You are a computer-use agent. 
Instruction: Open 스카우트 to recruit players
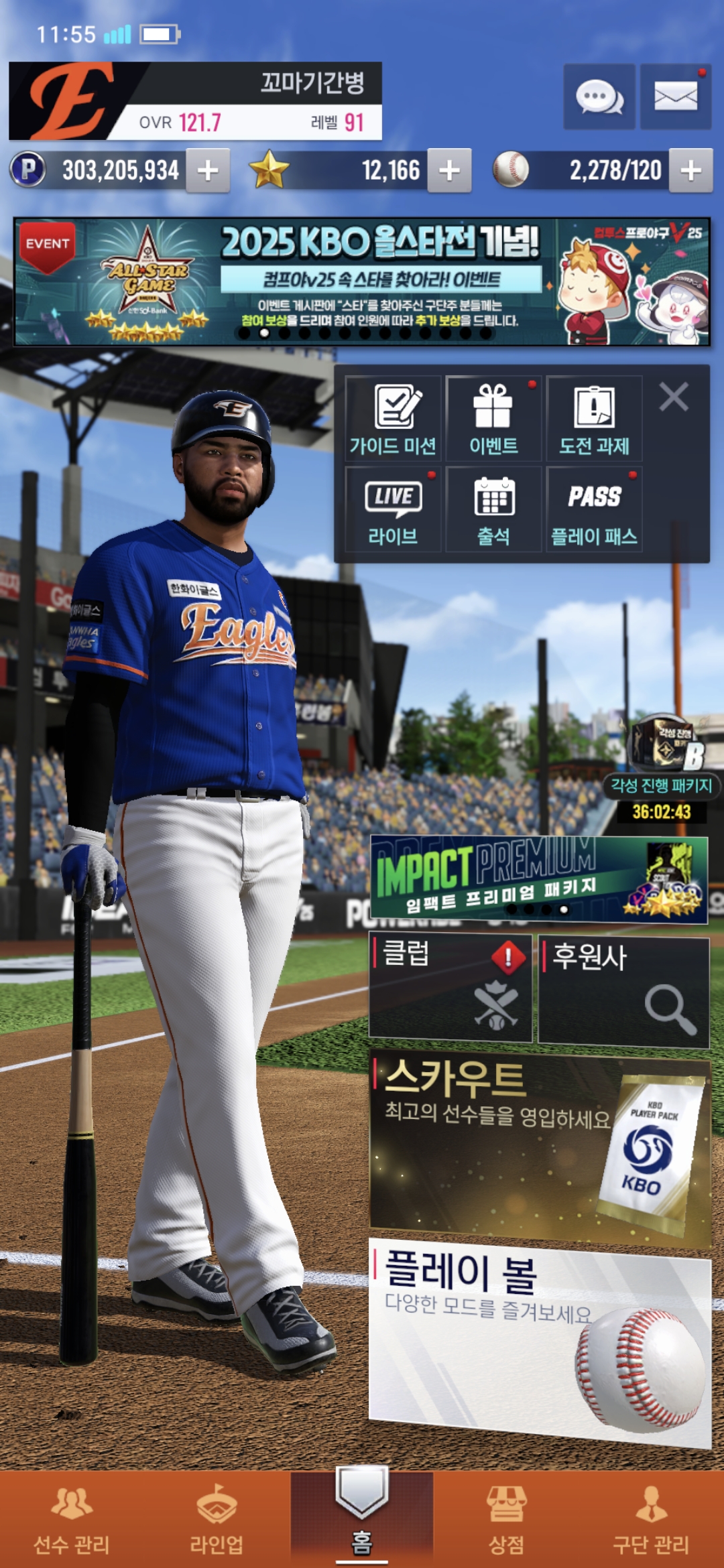(540, 1146)
